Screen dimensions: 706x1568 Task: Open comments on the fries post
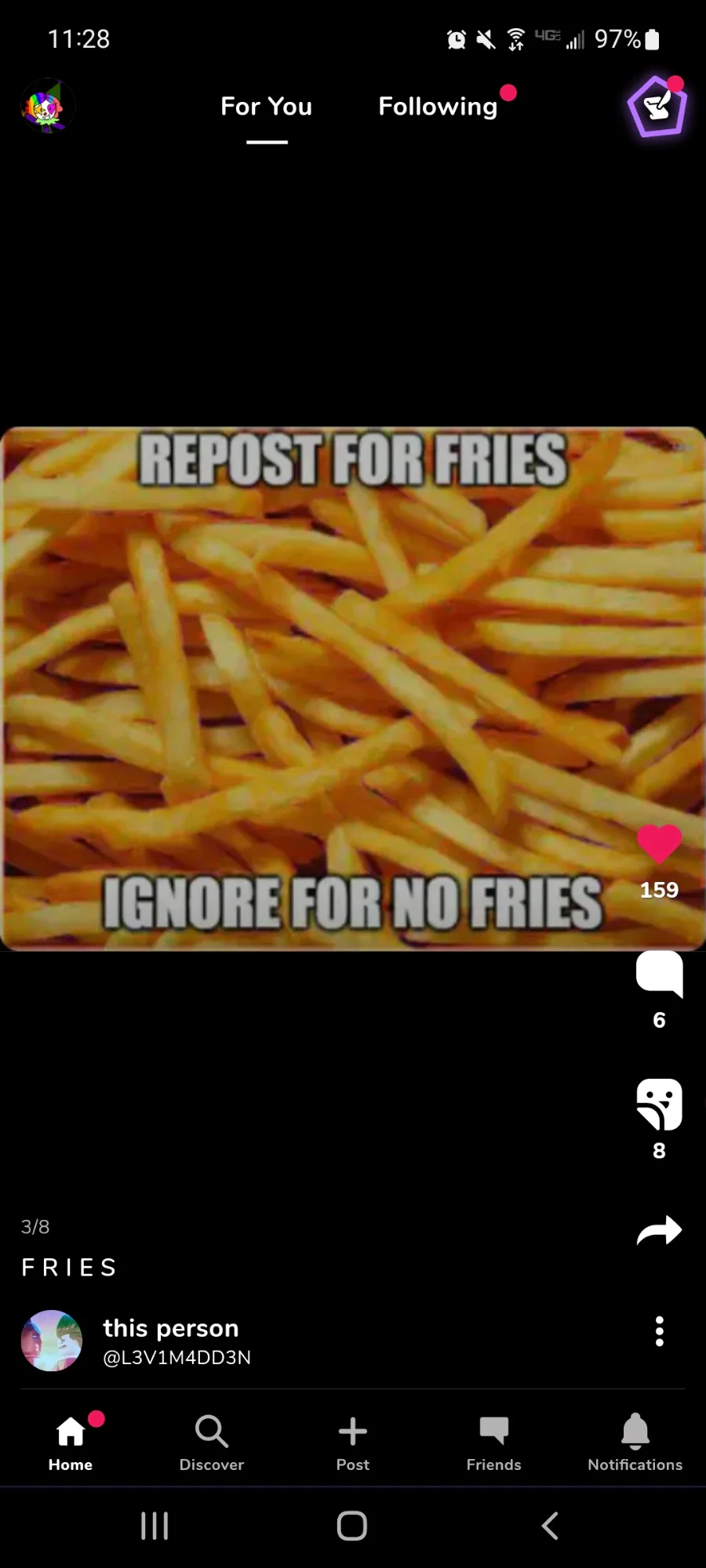[x=659, y=974]
